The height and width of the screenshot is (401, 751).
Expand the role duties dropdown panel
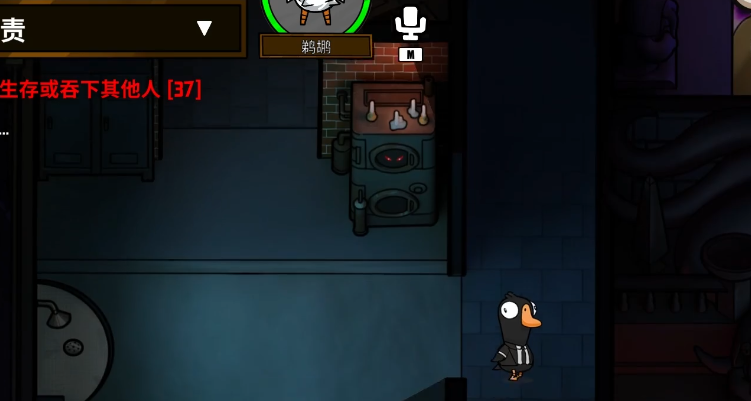pyautogui.click(x=204, y=28)
